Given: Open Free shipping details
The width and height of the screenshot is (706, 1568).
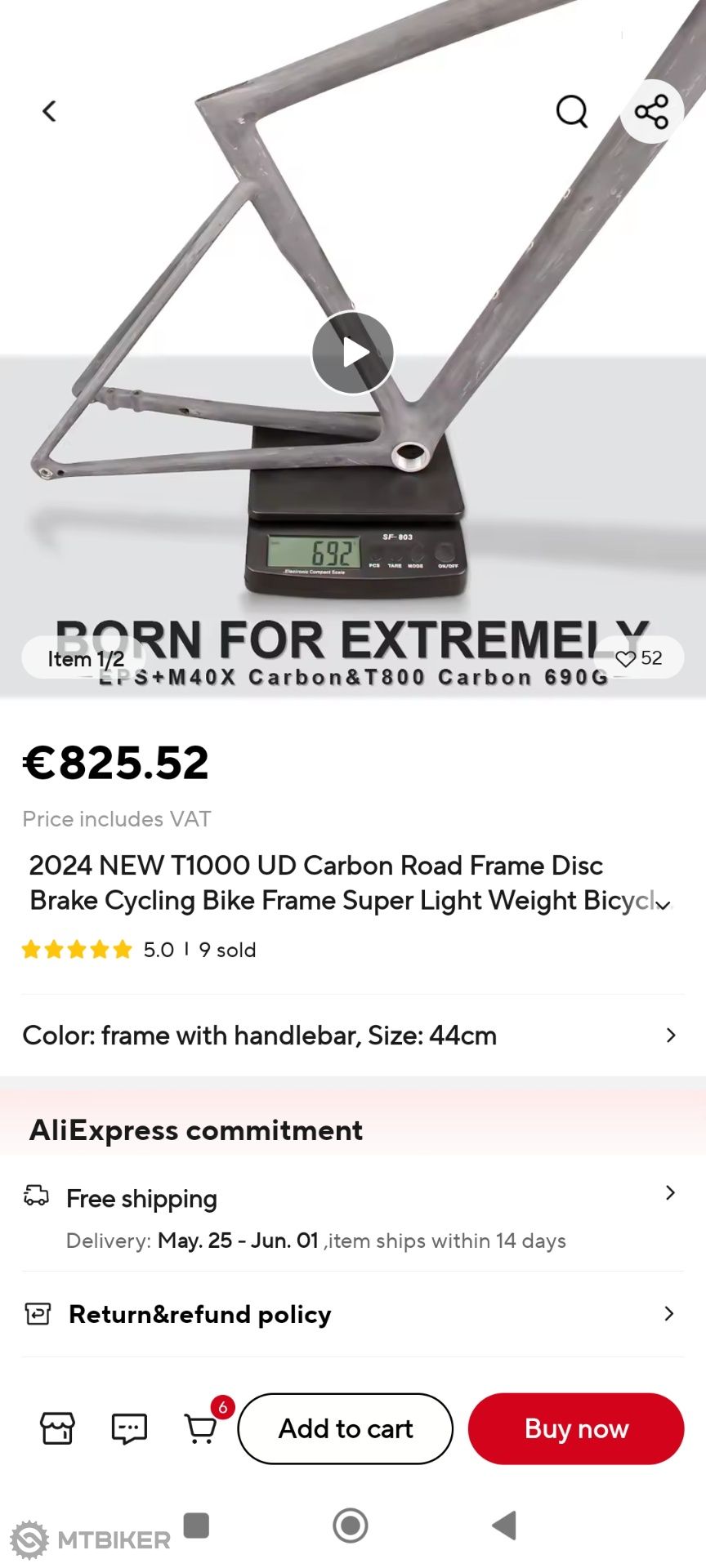Looking at the screenshot, I should (353, 1218).
